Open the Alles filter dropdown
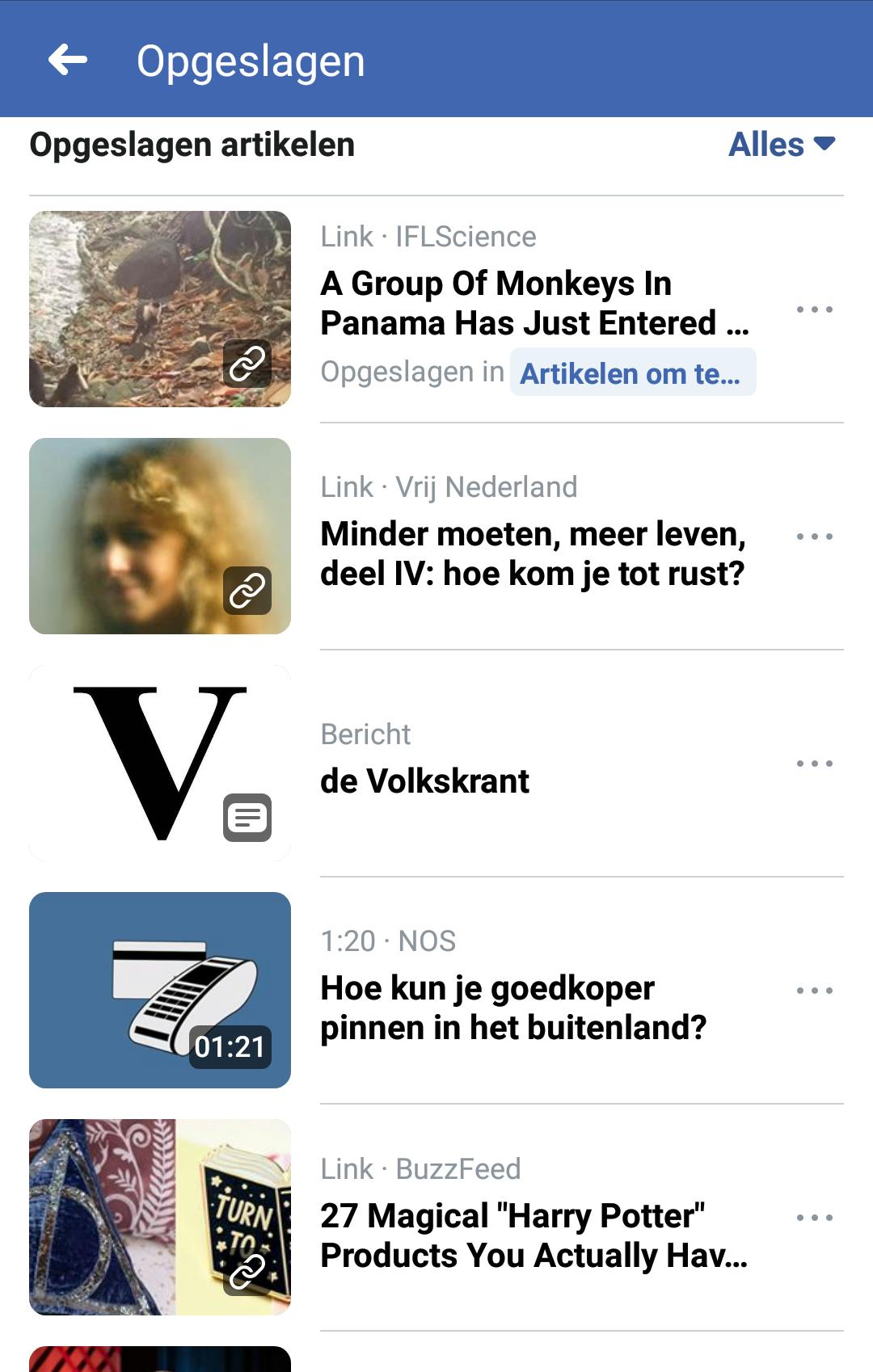The height and width of the screenshot is (1372, 873). click(x=781, y=145)
